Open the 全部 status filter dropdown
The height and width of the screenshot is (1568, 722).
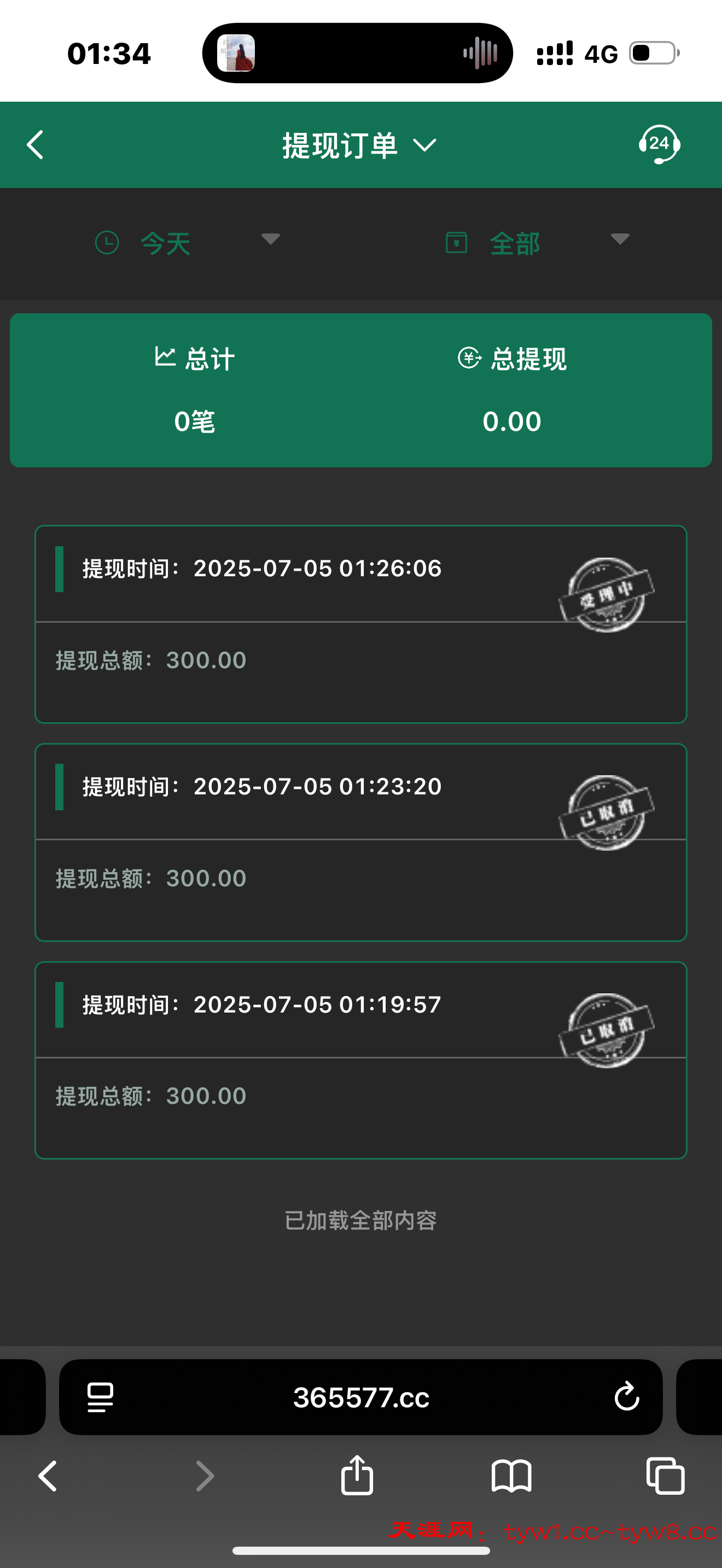click(x=535, y=243)
